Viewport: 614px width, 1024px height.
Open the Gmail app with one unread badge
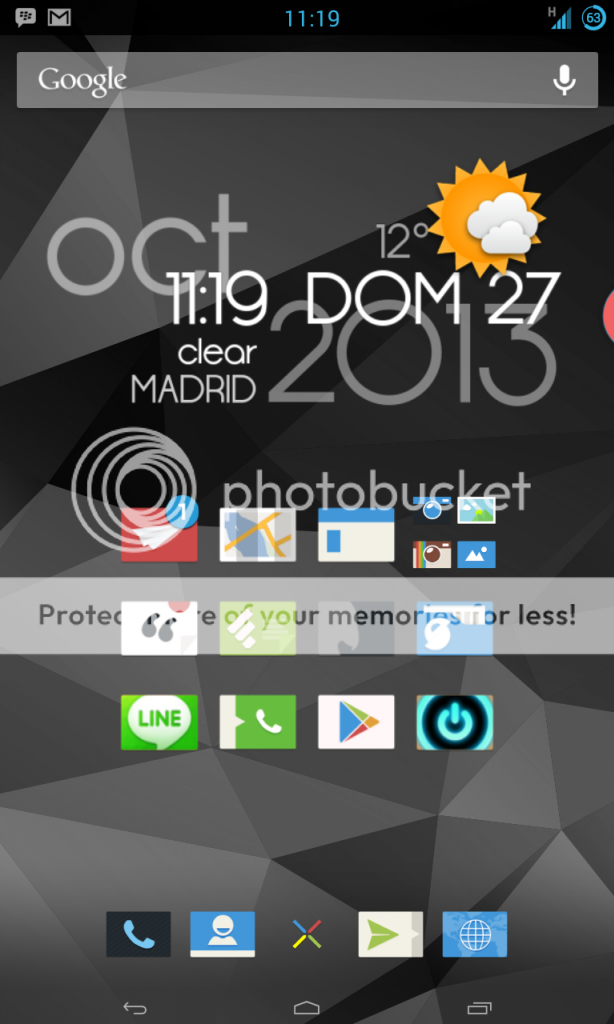(x=159, y=533)
